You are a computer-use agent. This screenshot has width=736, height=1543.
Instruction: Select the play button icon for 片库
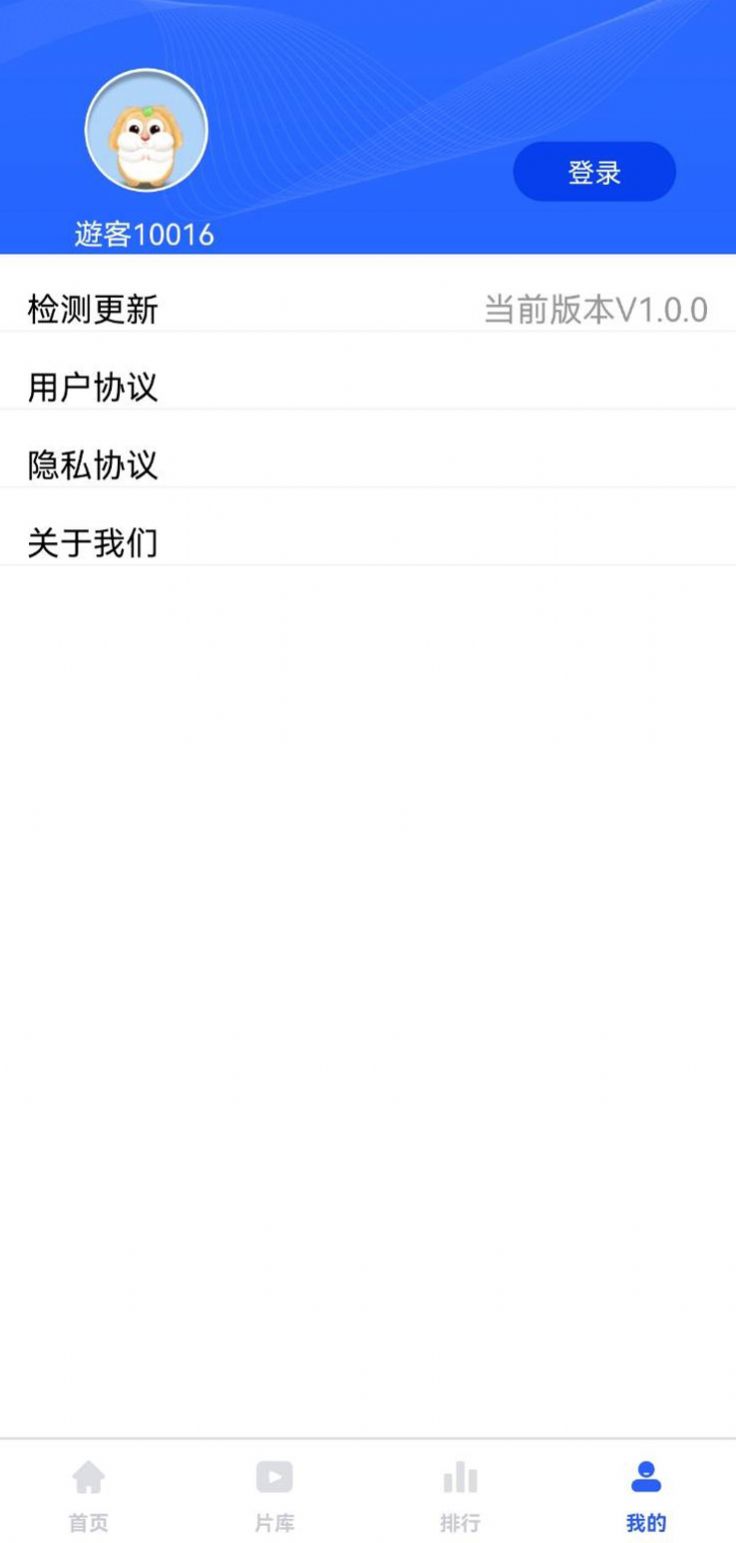[273, 1477]
